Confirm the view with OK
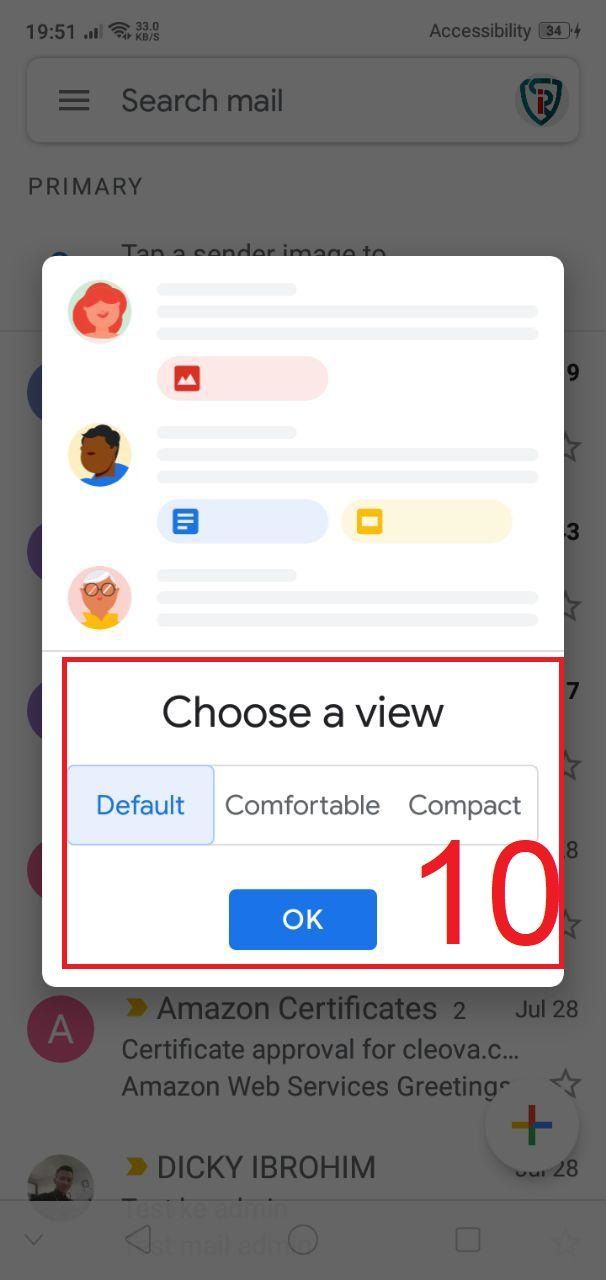 (303, 919)
